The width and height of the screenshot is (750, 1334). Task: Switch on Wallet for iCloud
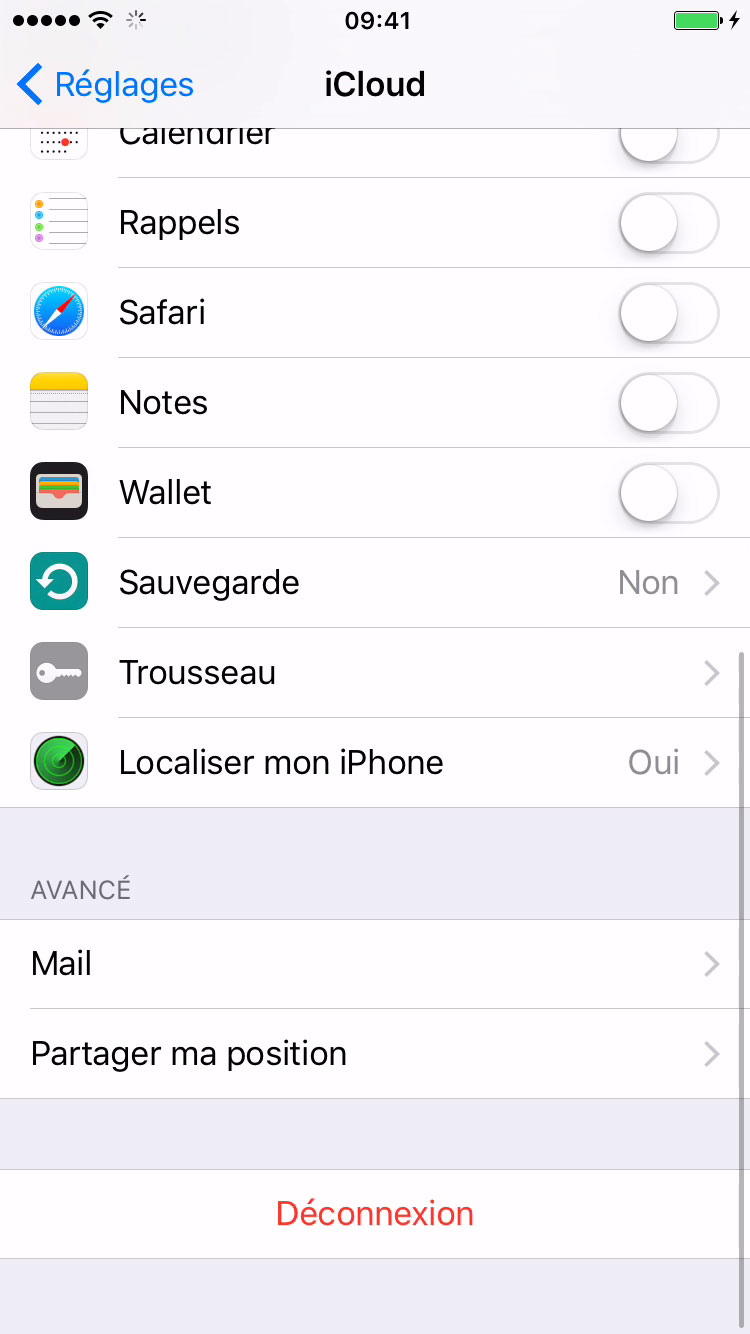coord(668,492)
